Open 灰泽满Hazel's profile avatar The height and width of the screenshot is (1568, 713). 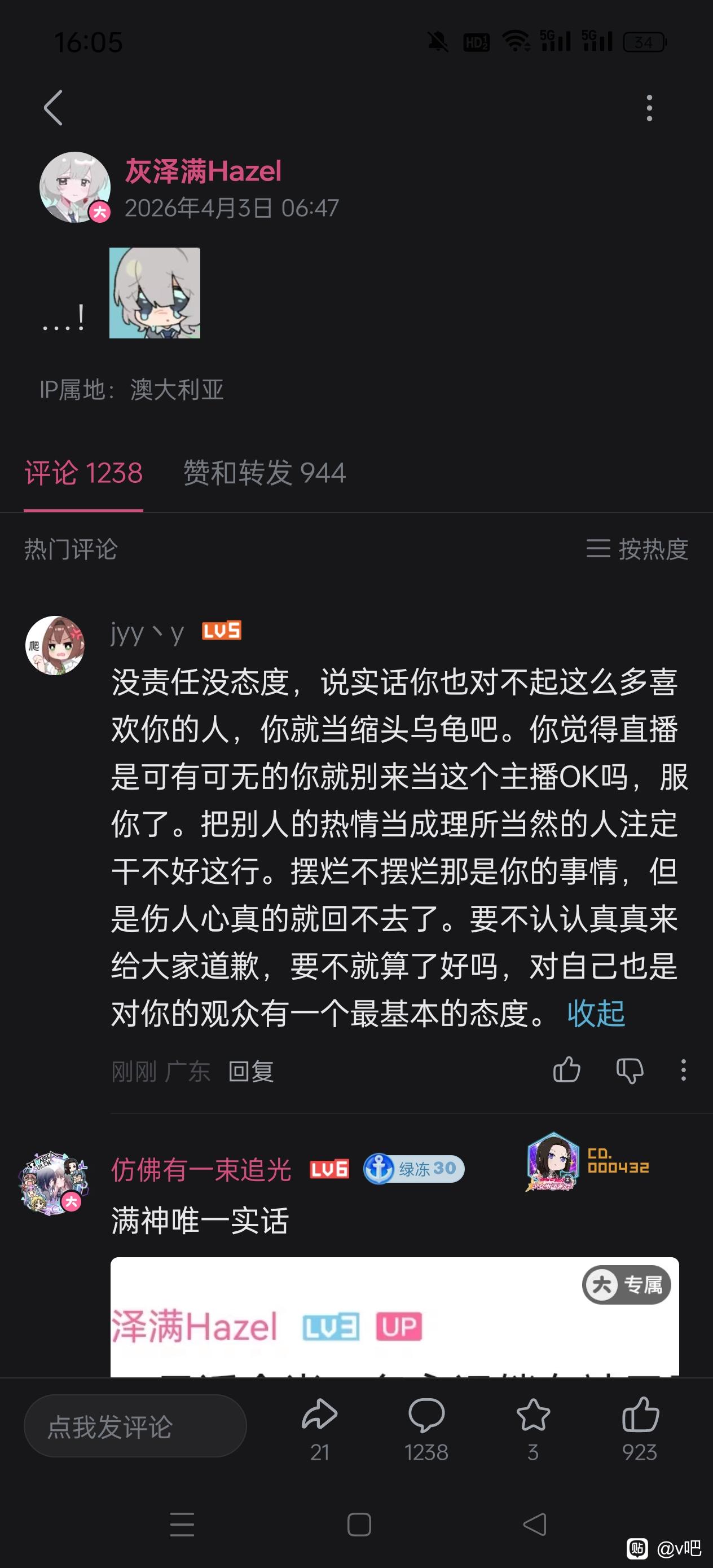(75, 187)
